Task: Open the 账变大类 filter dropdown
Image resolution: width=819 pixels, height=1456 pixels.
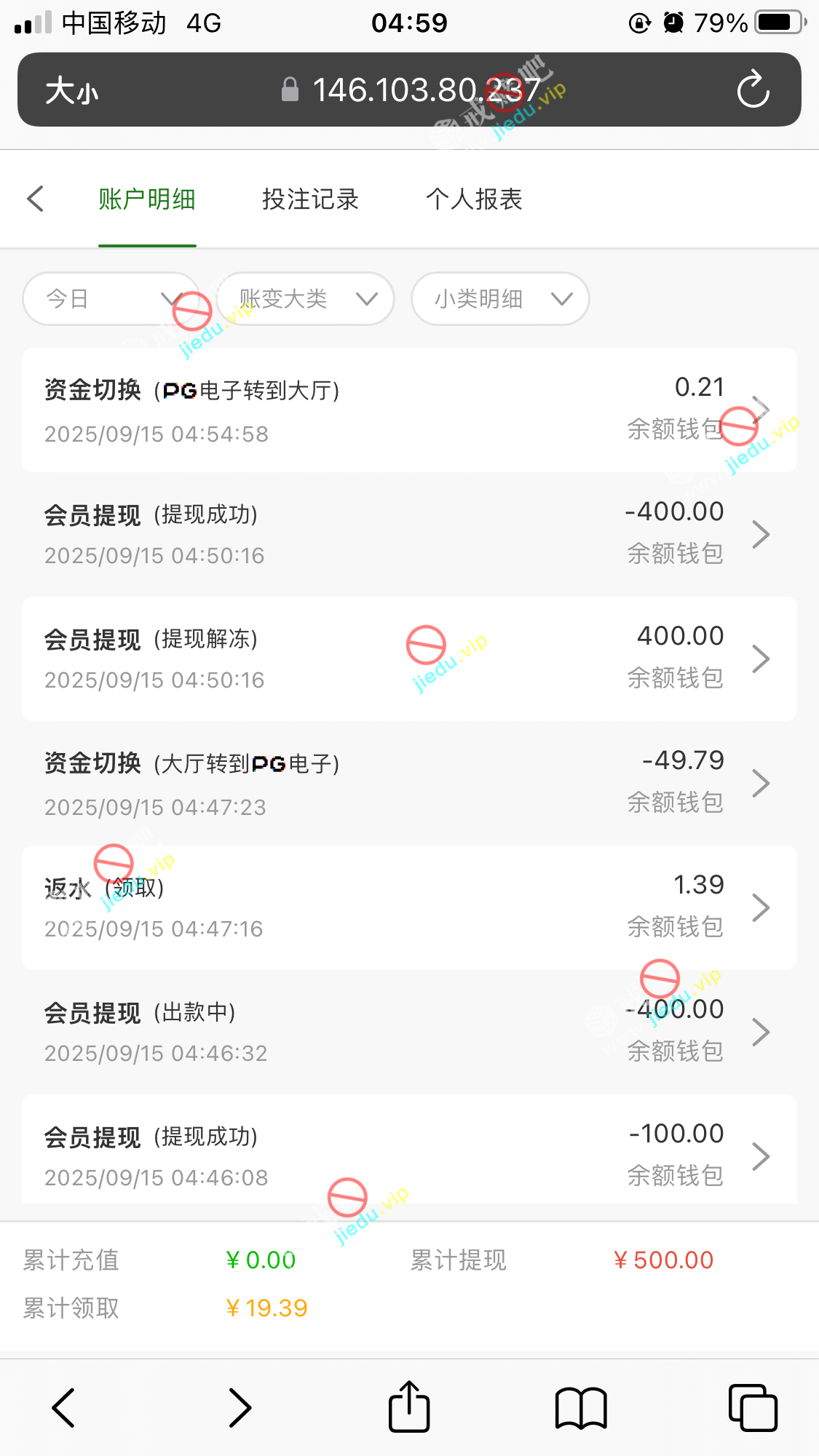Action: click(306, 298)
